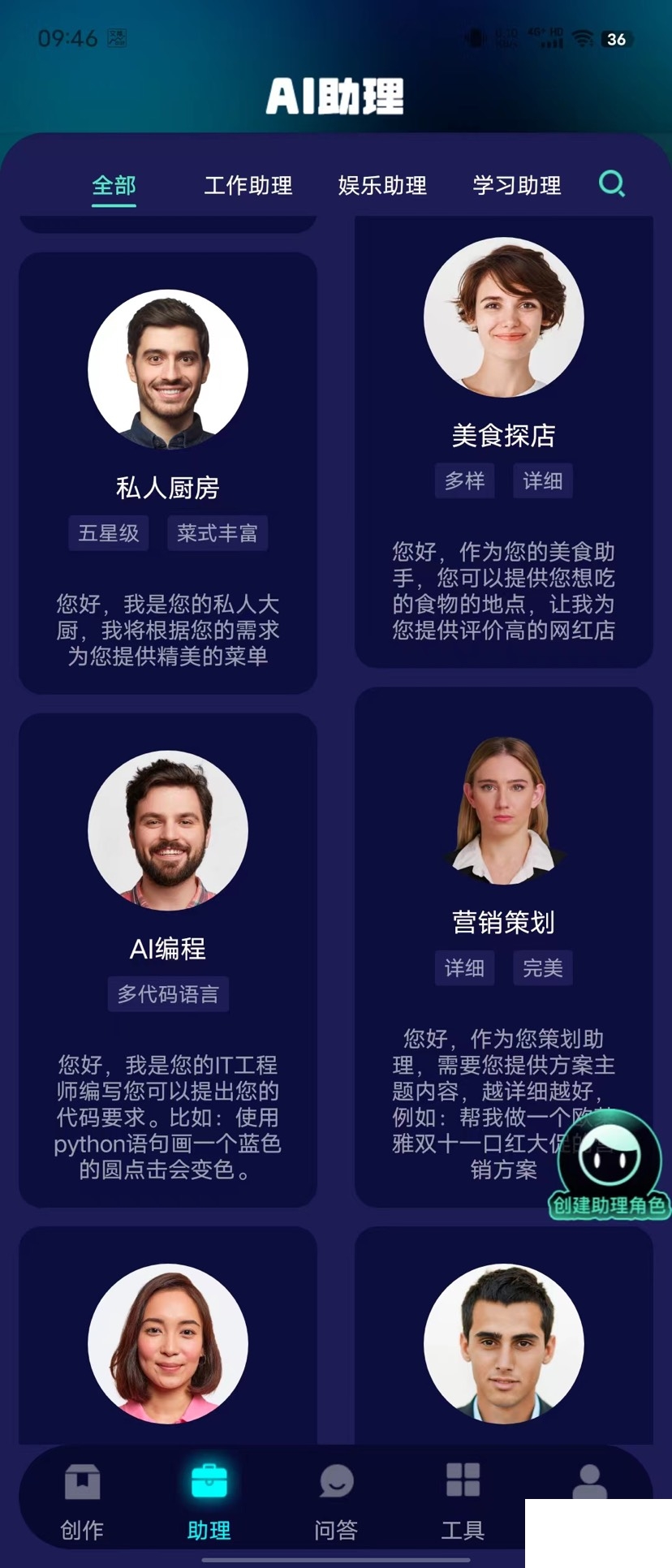Open the 私人厨房 assistant card
This screenshot has width=672, height=1568.
pos(168,472)
